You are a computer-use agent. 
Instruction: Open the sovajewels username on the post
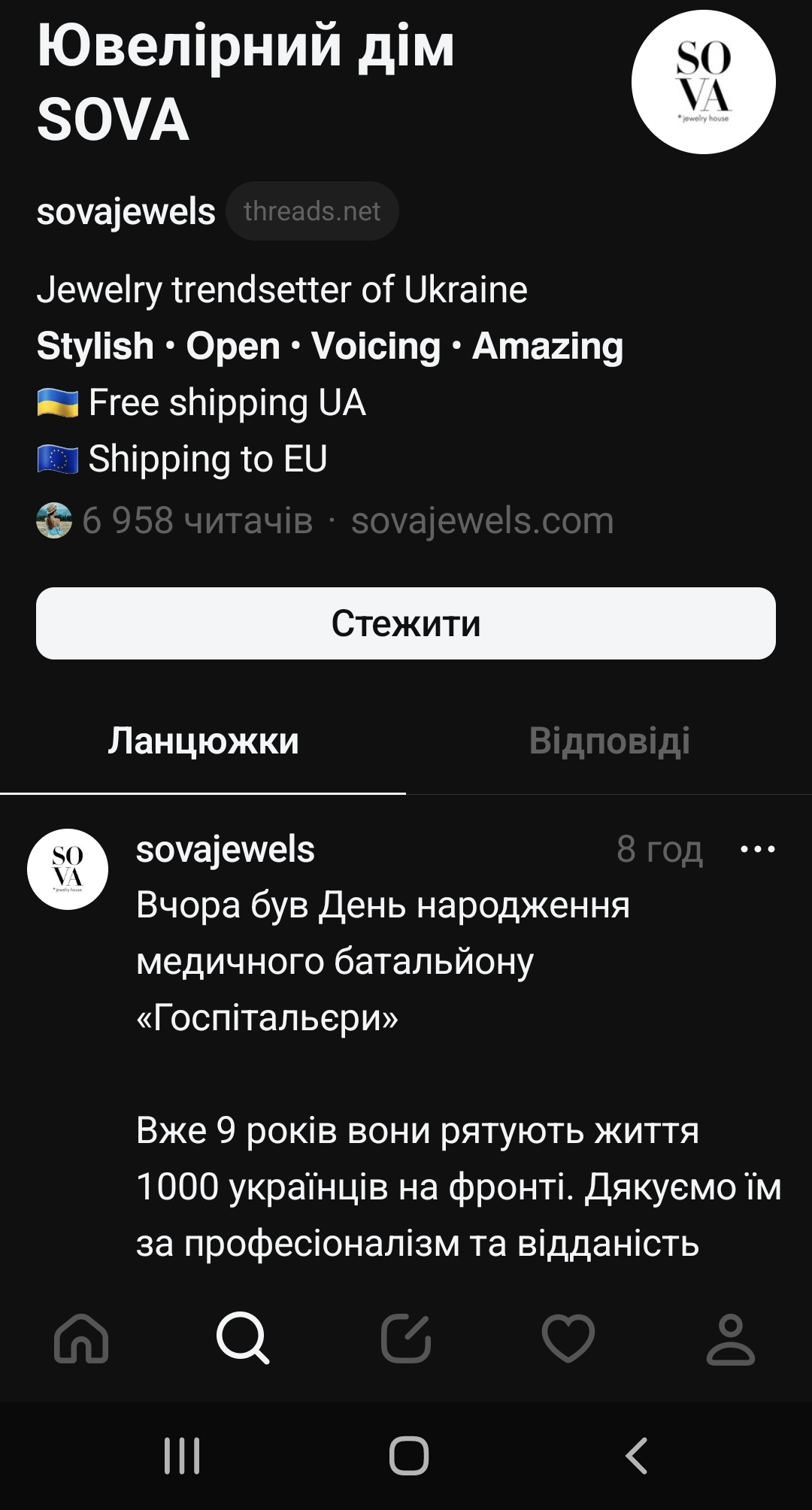(225, 850)
